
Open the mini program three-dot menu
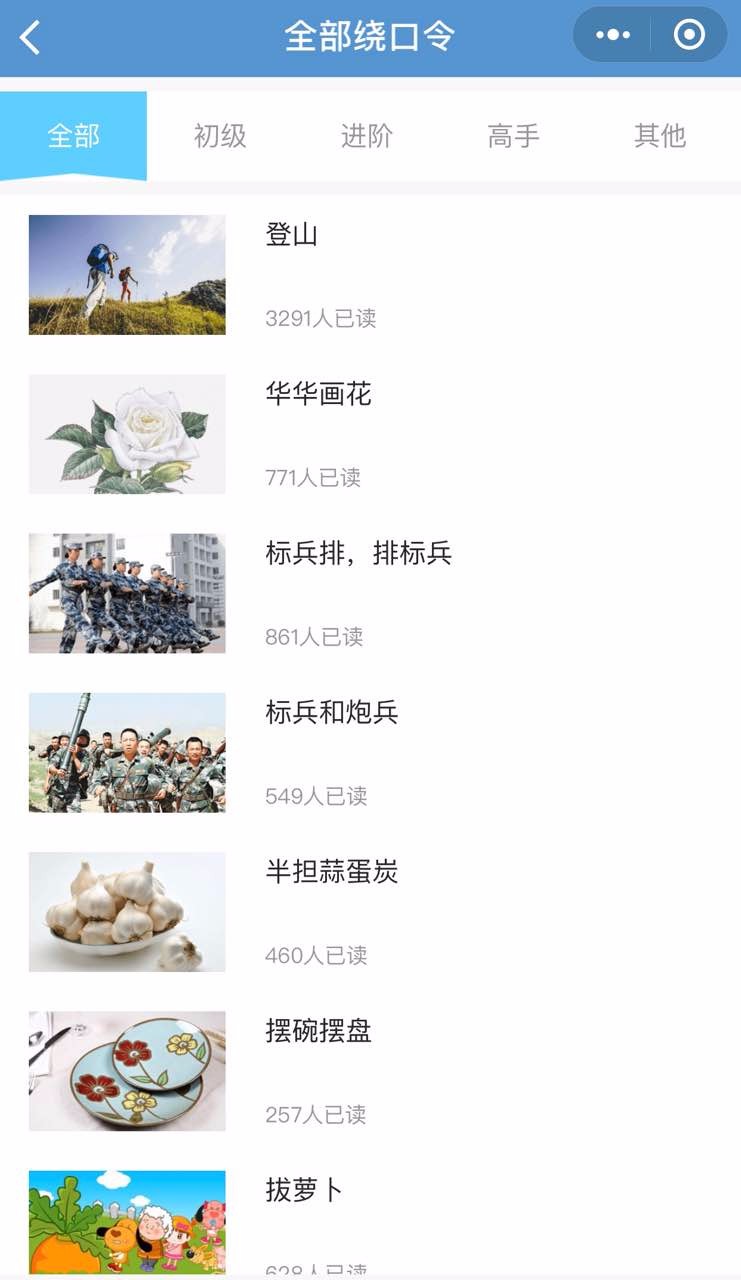coord(612,35)
